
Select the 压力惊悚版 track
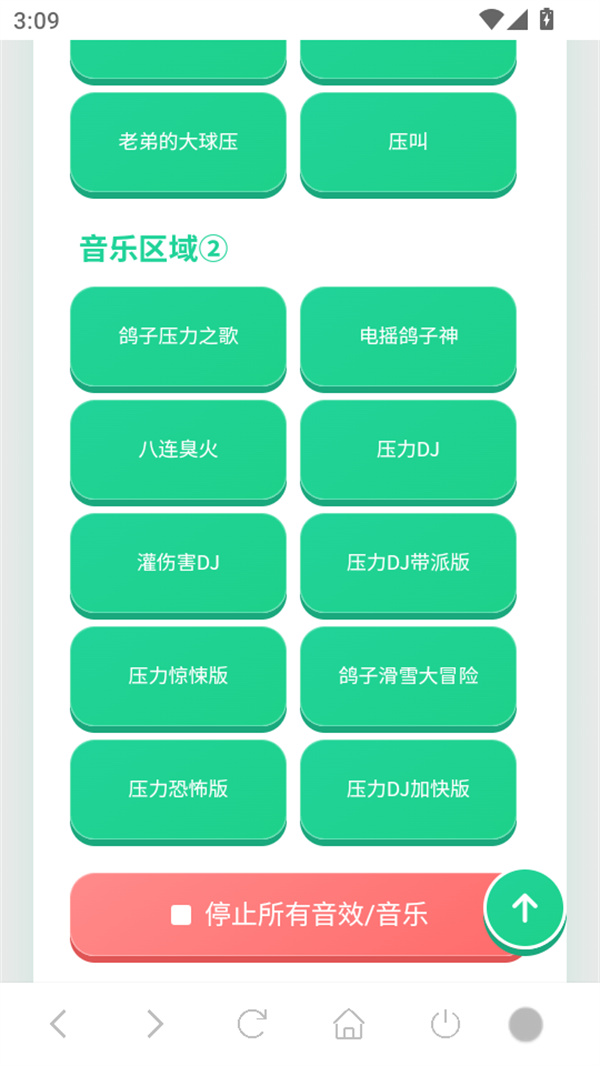178,675
